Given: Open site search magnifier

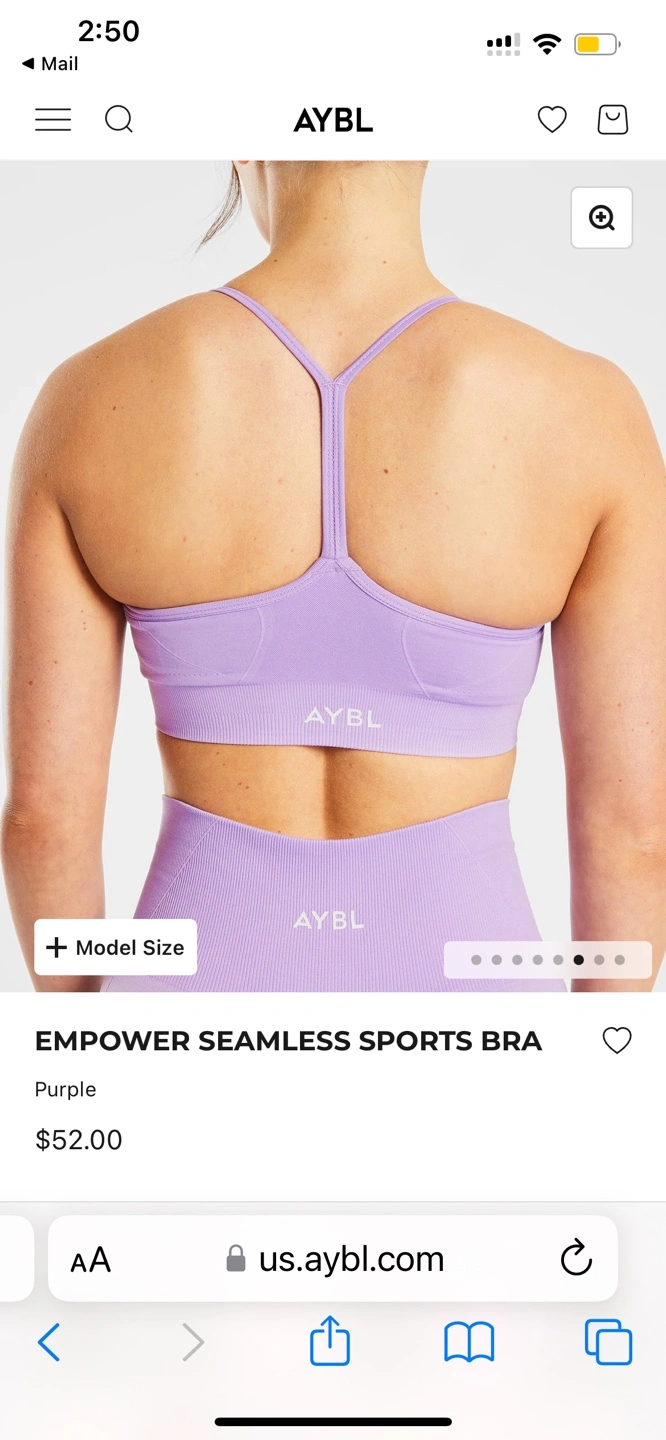Looking at the screenshot, I should pyautogui.click(x=119, y=120).
